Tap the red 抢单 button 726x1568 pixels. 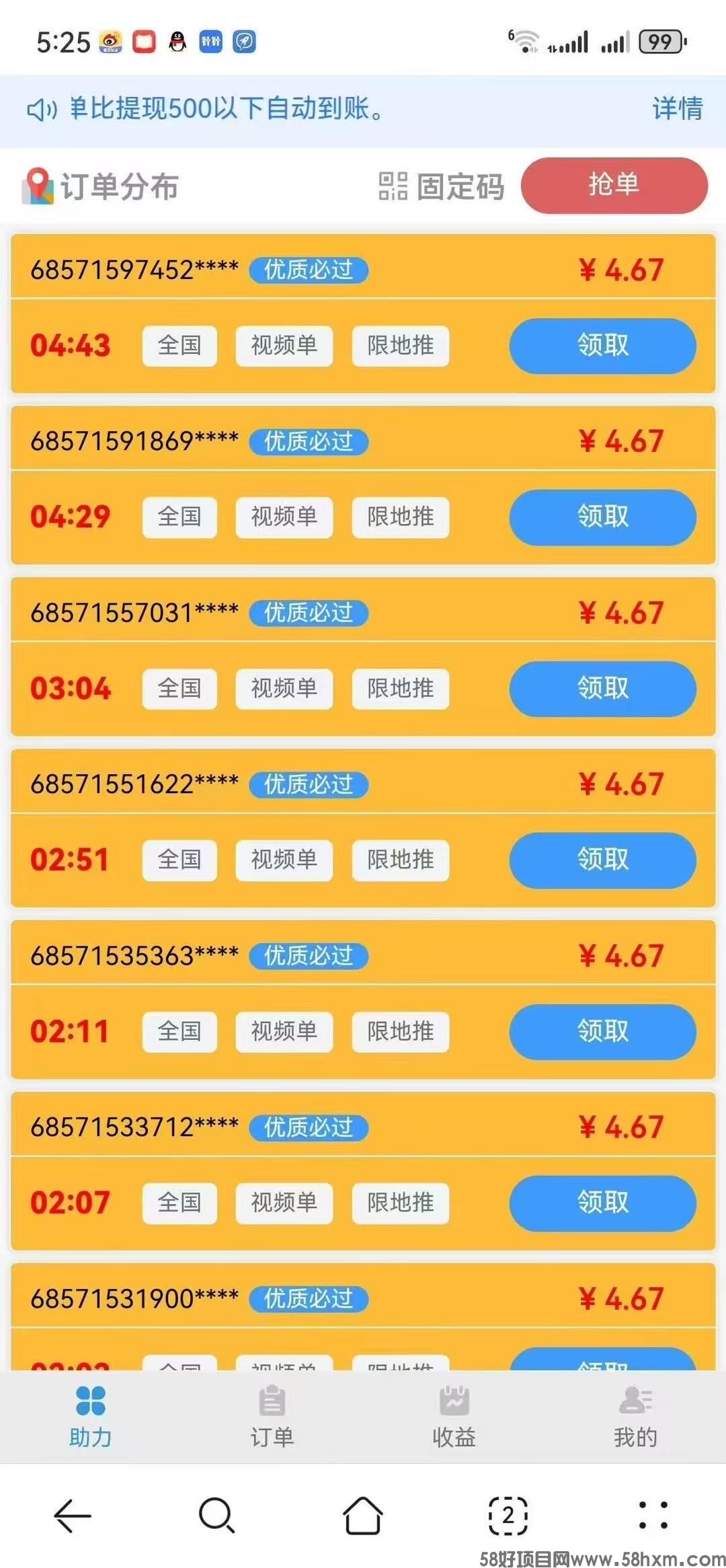614,185
